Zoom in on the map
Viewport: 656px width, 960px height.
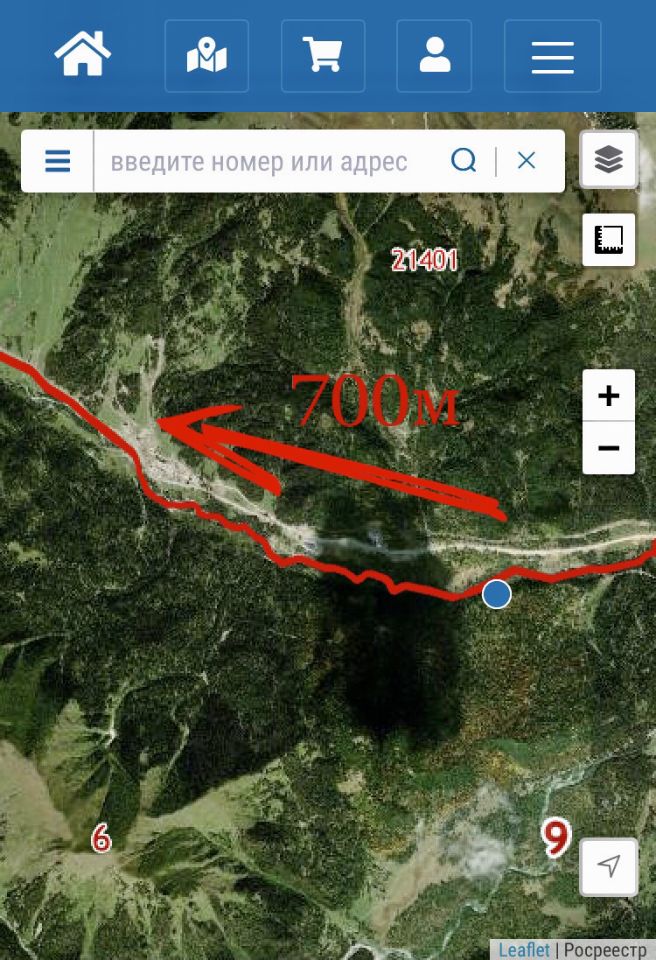(608, 396)
